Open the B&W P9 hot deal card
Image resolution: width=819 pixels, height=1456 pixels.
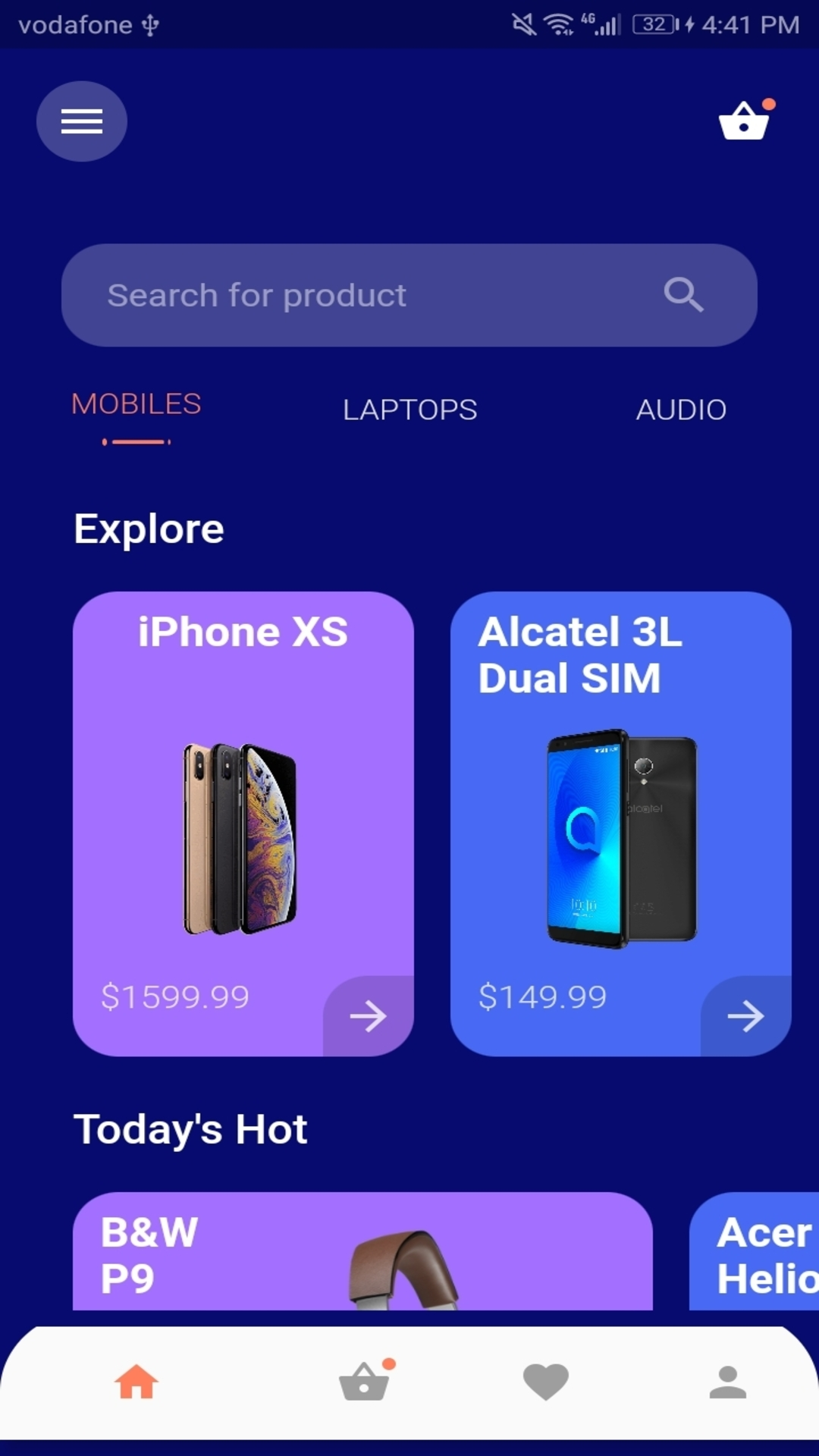click(x=362, y=1253)
